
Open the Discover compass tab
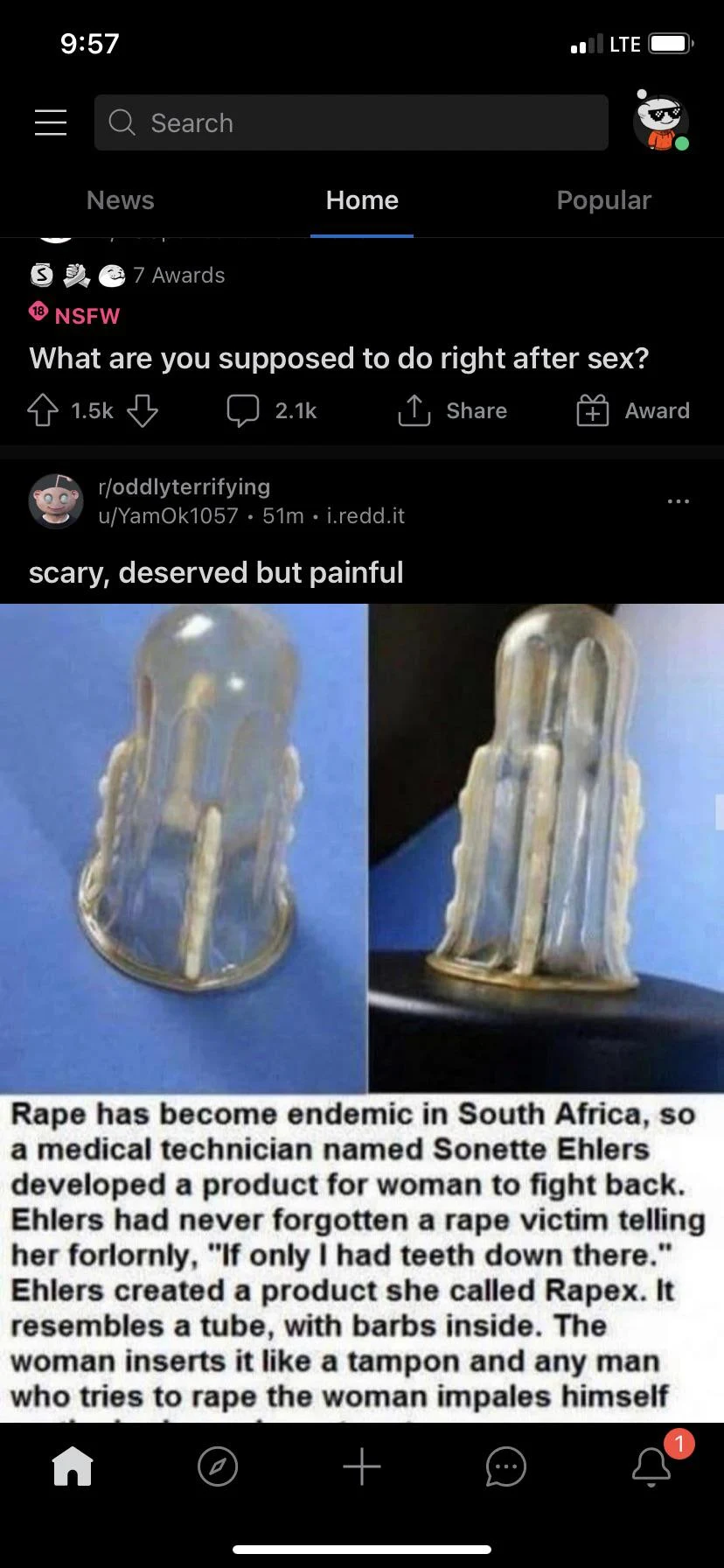[218, 1466]
